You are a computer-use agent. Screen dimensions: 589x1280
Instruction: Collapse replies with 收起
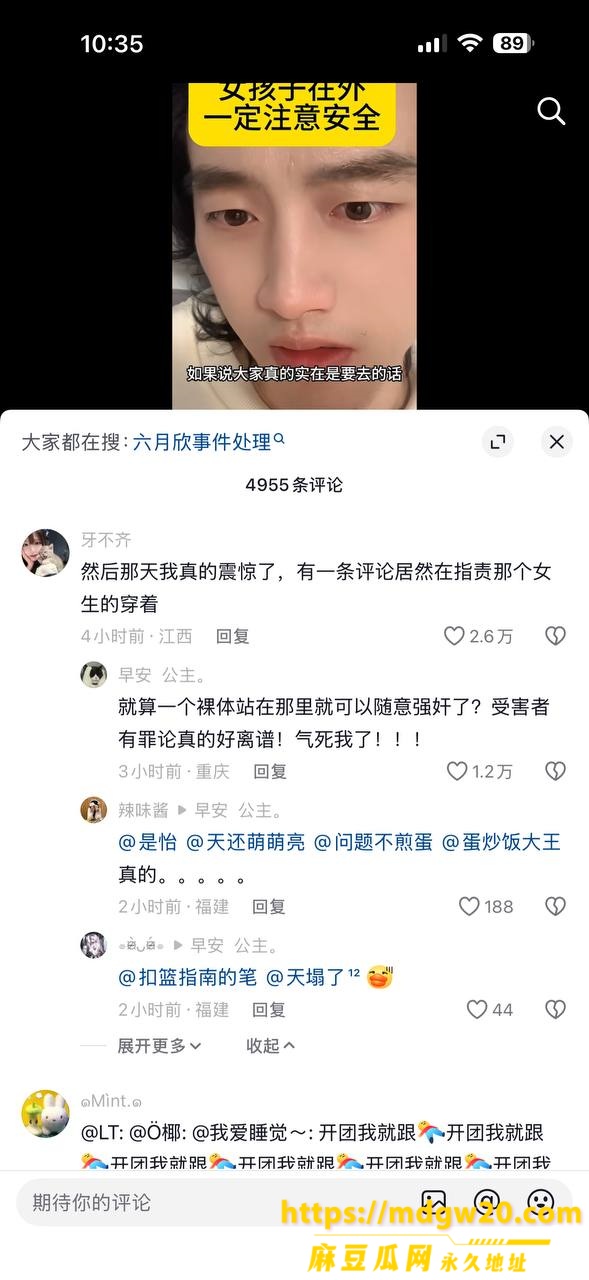(x=271, y=1045)
